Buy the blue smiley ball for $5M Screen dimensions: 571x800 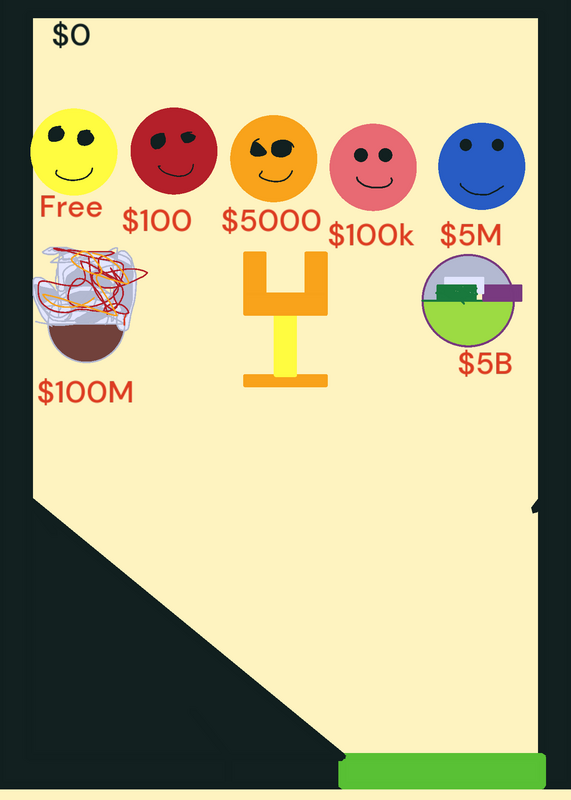click(x=482, y=166)
